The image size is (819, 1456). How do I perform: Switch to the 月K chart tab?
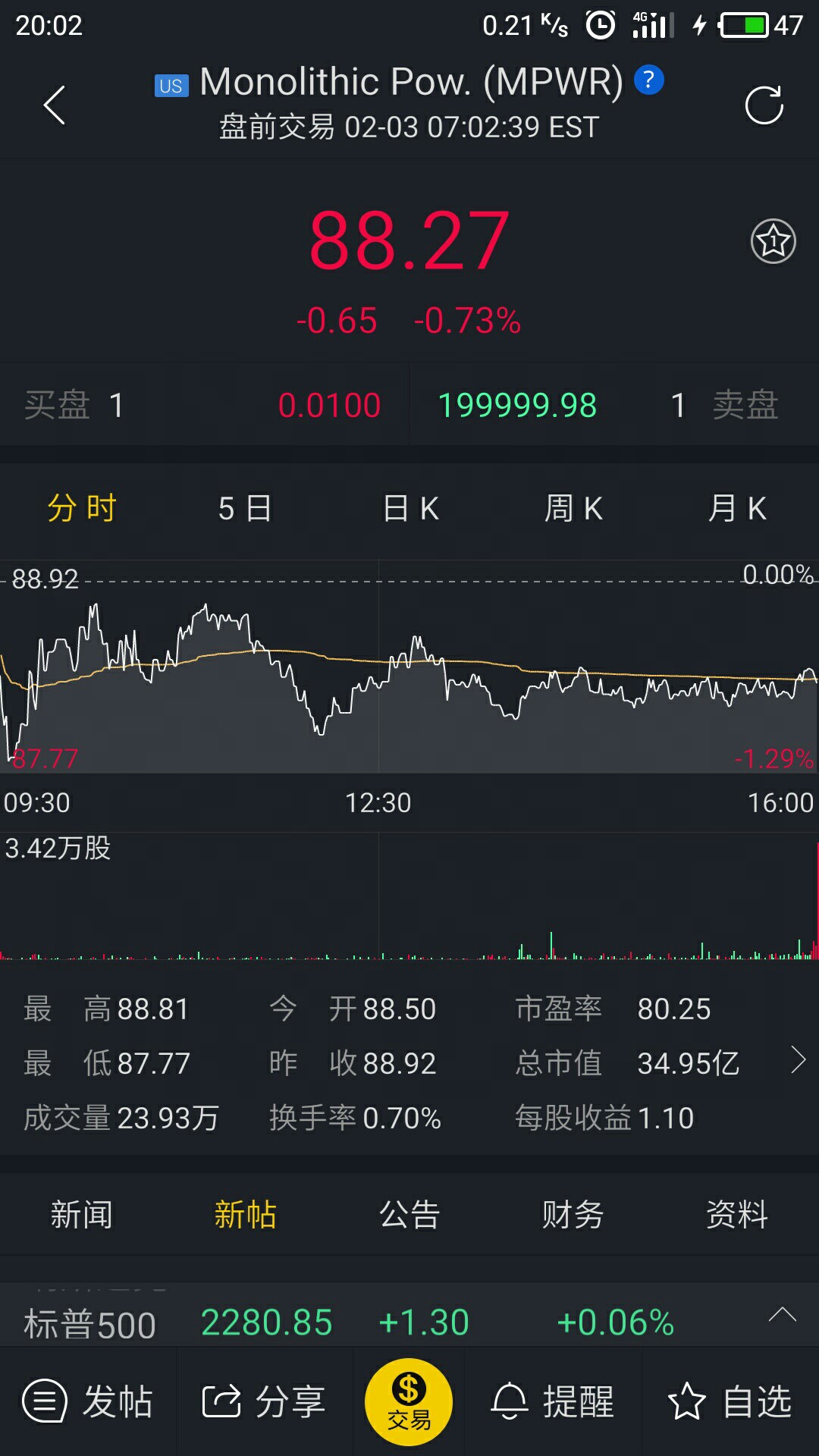[737, 508]
